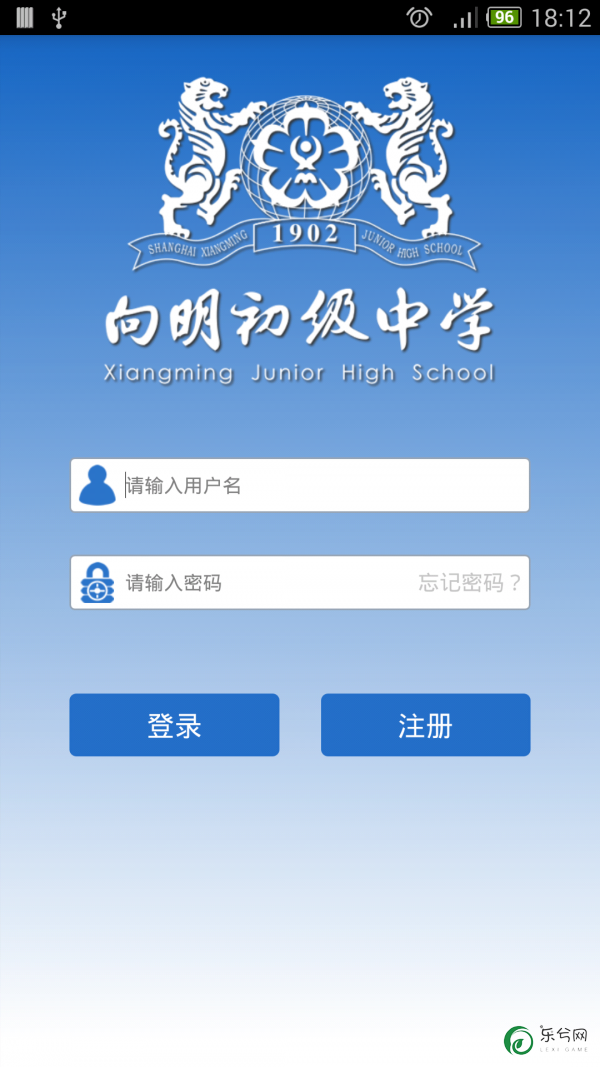Tap the username field 请输入用户名
Viewport: 600px width, 1067px height.
click(320, 486)
